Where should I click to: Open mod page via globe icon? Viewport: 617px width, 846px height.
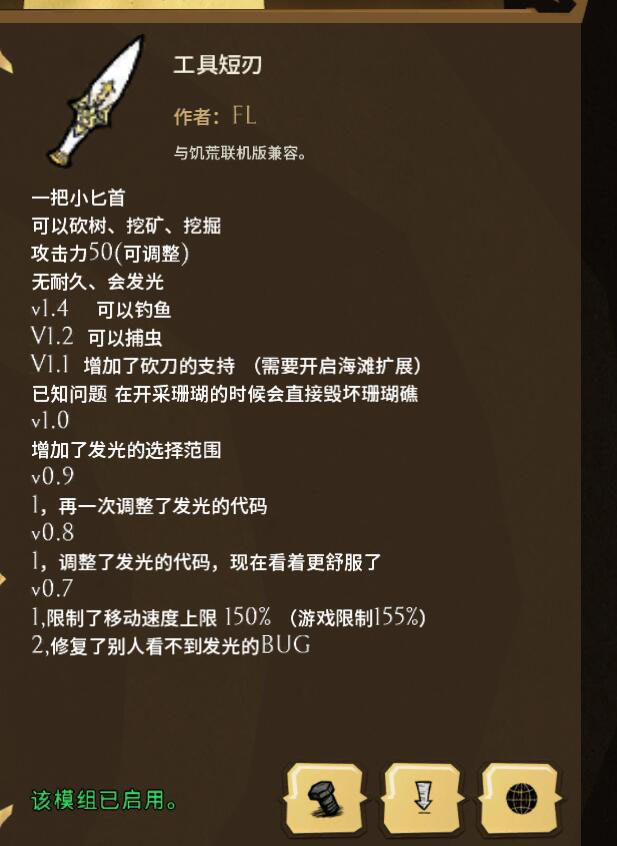click(x=521, y=798)
